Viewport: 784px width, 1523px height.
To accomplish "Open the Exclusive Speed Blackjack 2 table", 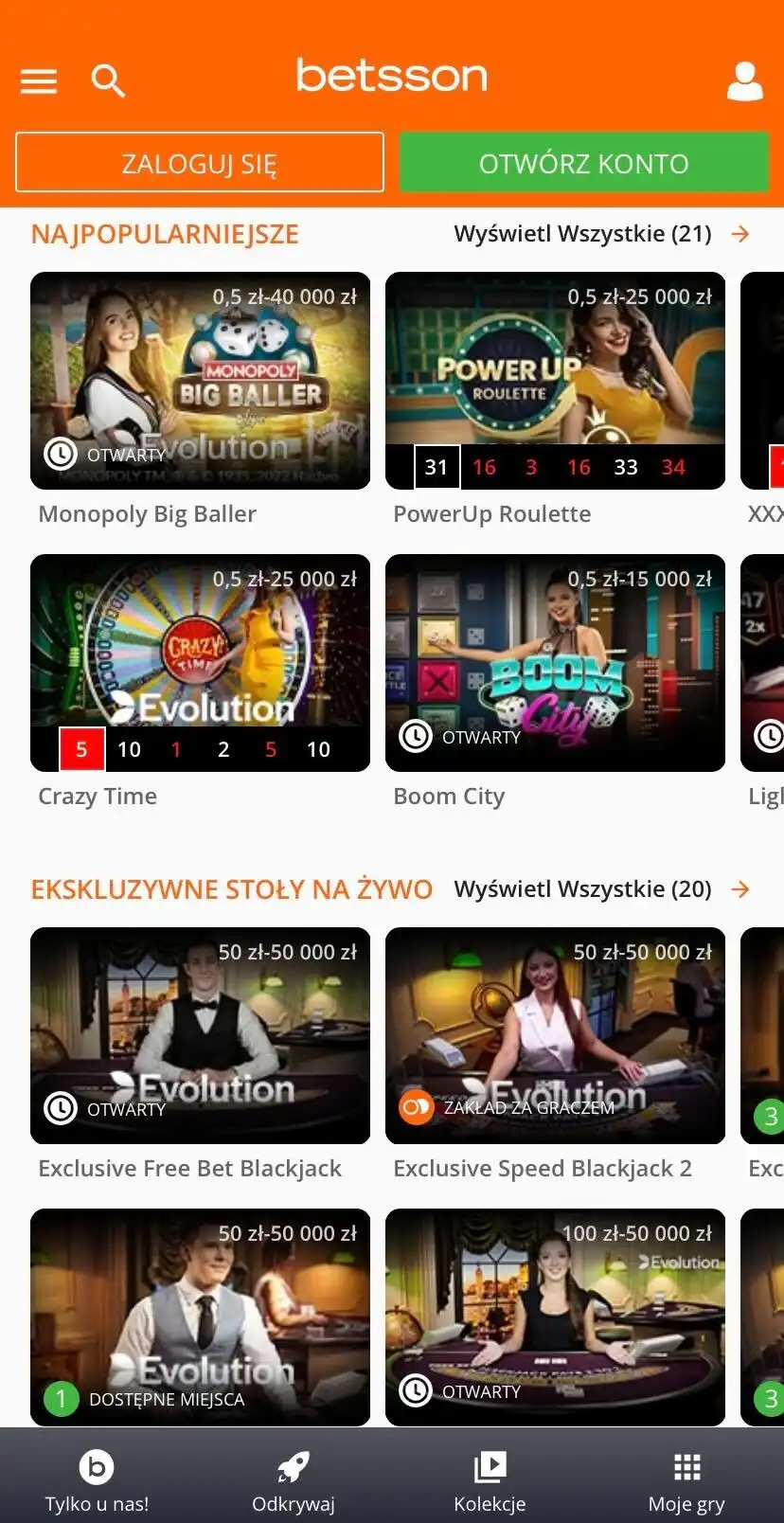I will [555, 1035].
